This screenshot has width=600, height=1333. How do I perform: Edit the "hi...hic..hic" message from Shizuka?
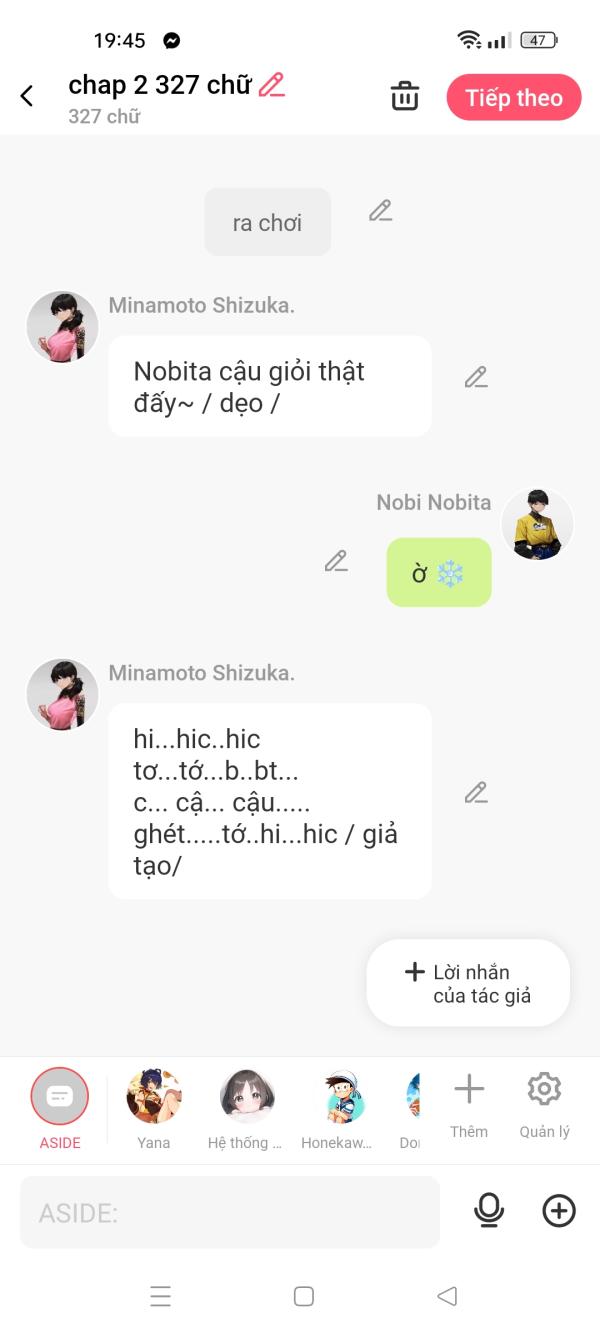tap(476, 793)
